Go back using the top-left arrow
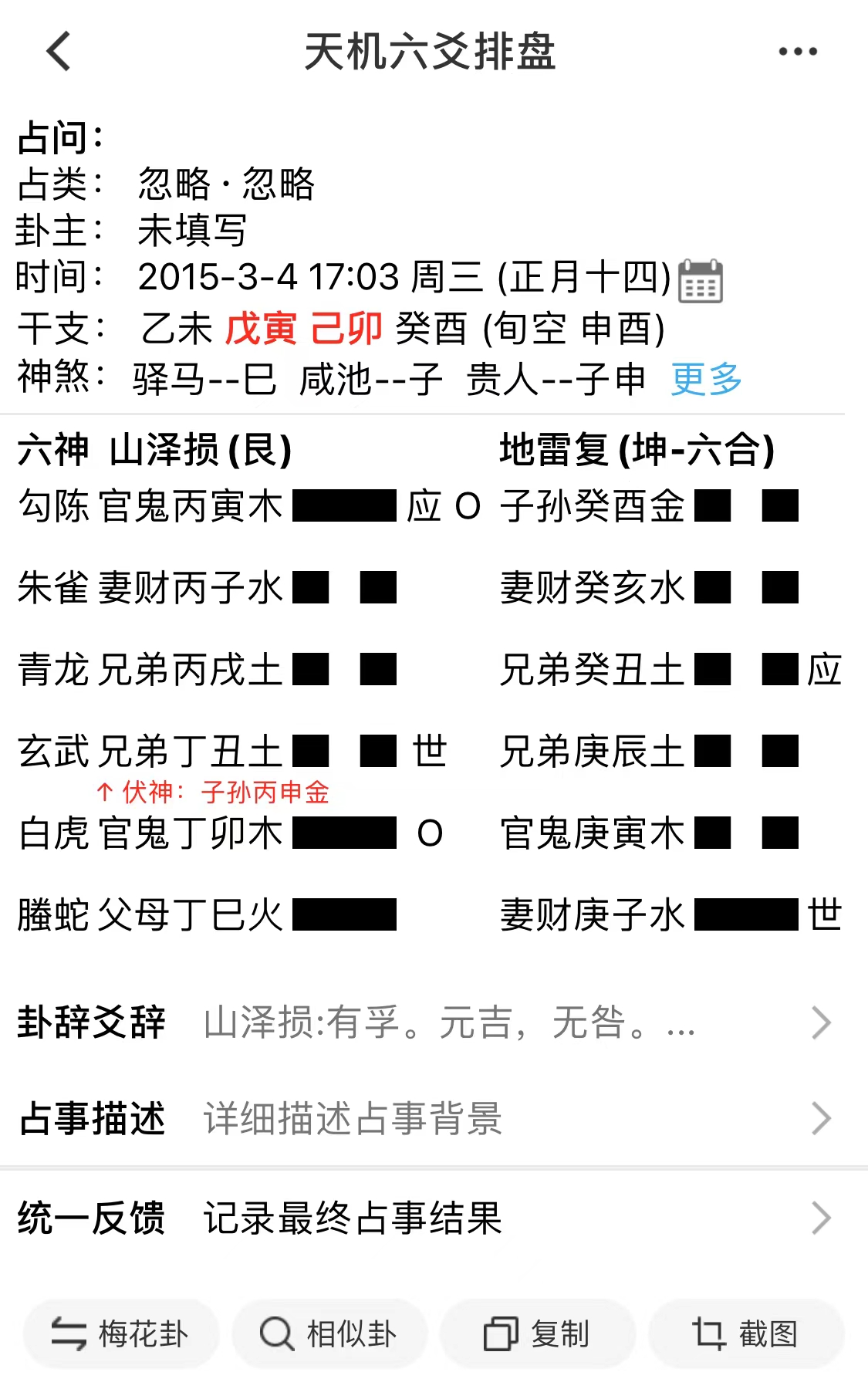 click(x=59, y=52)
